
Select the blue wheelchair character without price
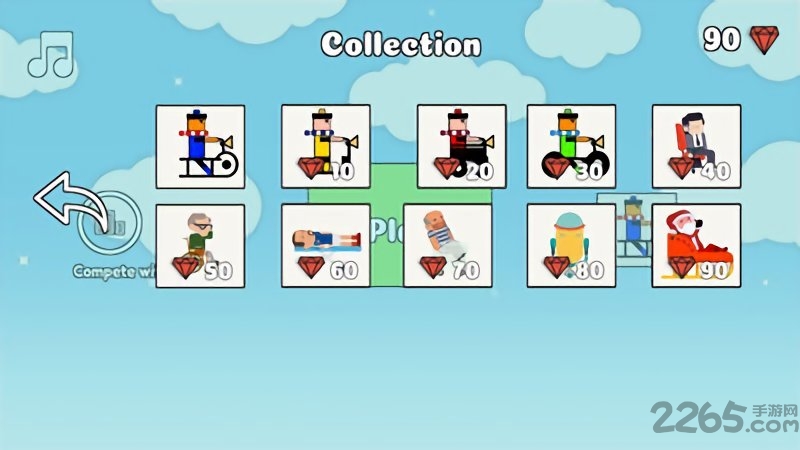coord(200,147)
